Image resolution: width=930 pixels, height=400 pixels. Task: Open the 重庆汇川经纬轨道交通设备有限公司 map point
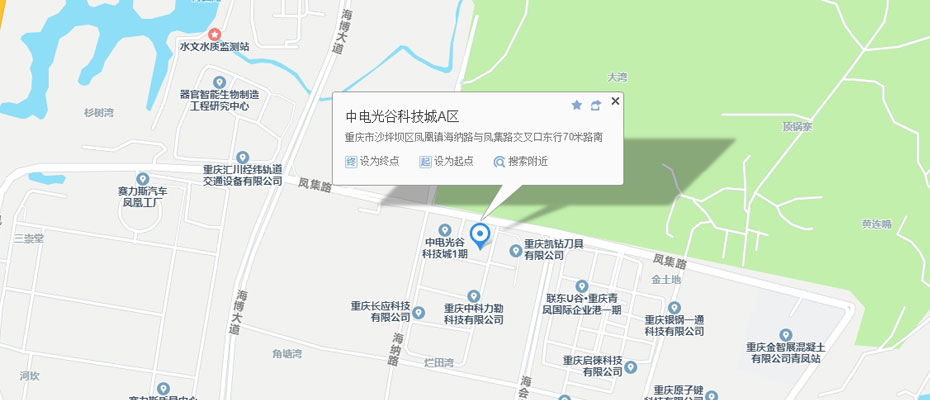[242, 157]
